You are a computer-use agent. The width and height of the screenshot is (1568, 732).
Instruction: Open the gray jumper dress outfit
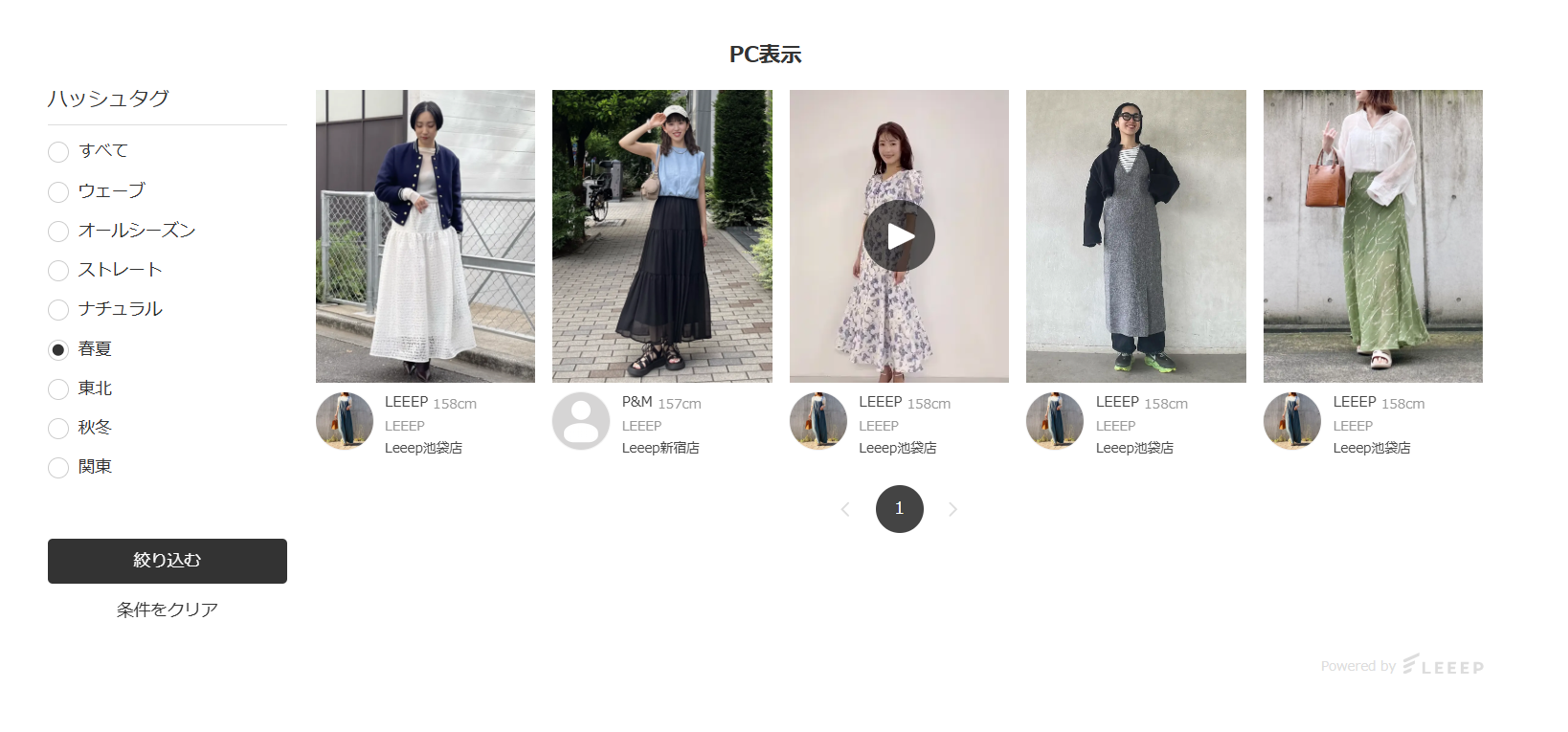[1135, 236]
